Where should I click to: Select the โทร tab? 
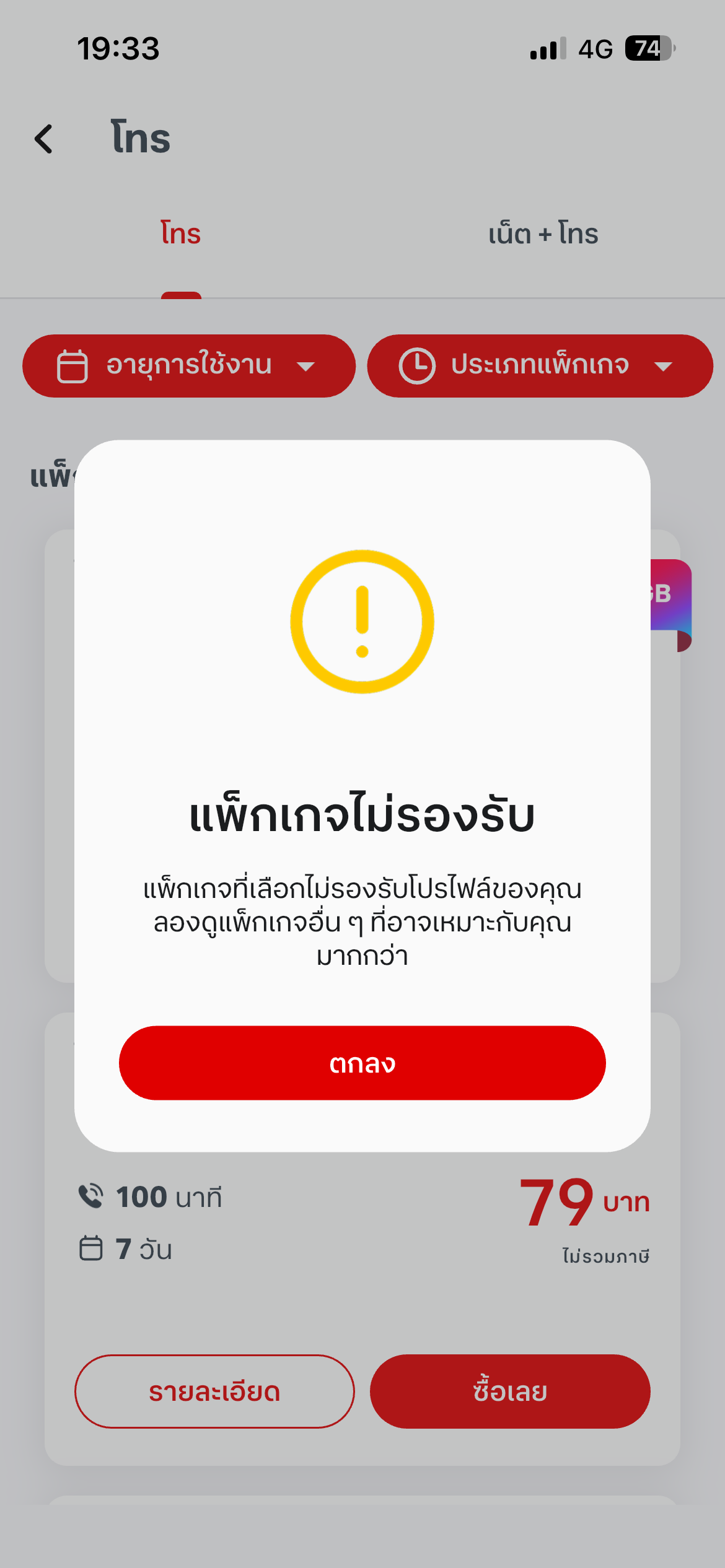181,234
